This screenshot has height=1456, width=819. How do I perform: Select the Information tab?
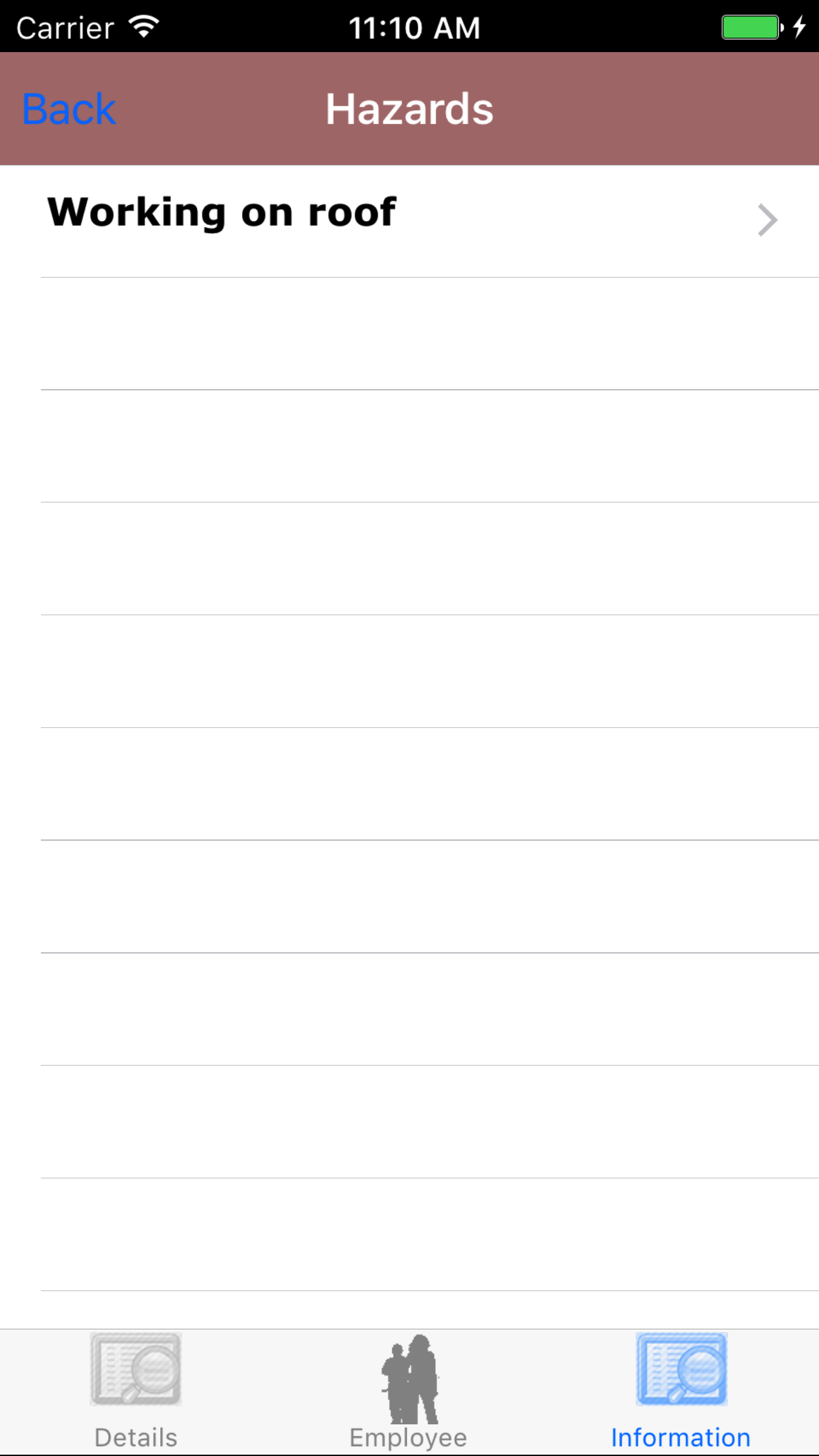(681, 1390)
